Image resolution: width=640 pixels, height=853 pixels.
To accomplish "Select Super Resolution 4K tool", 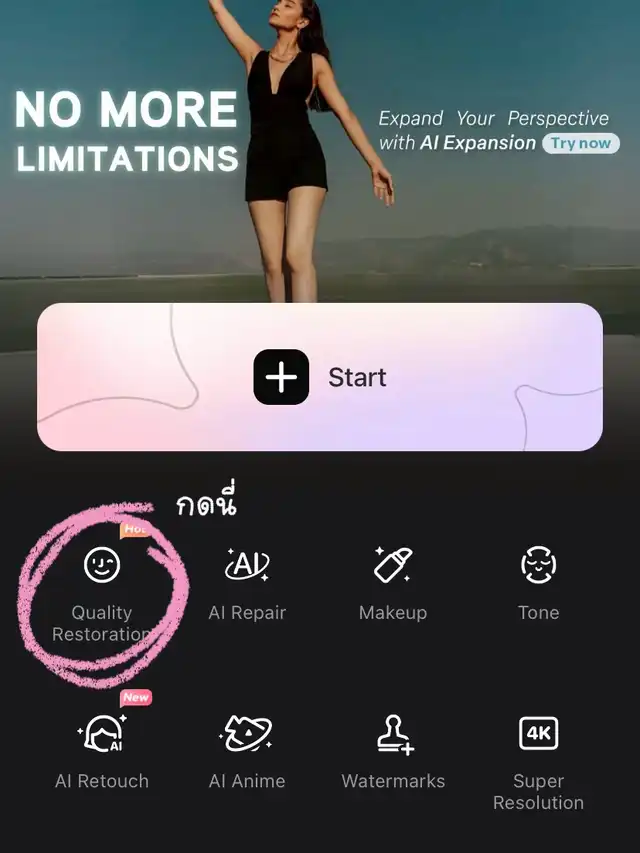I will click(x=538, y=763).
